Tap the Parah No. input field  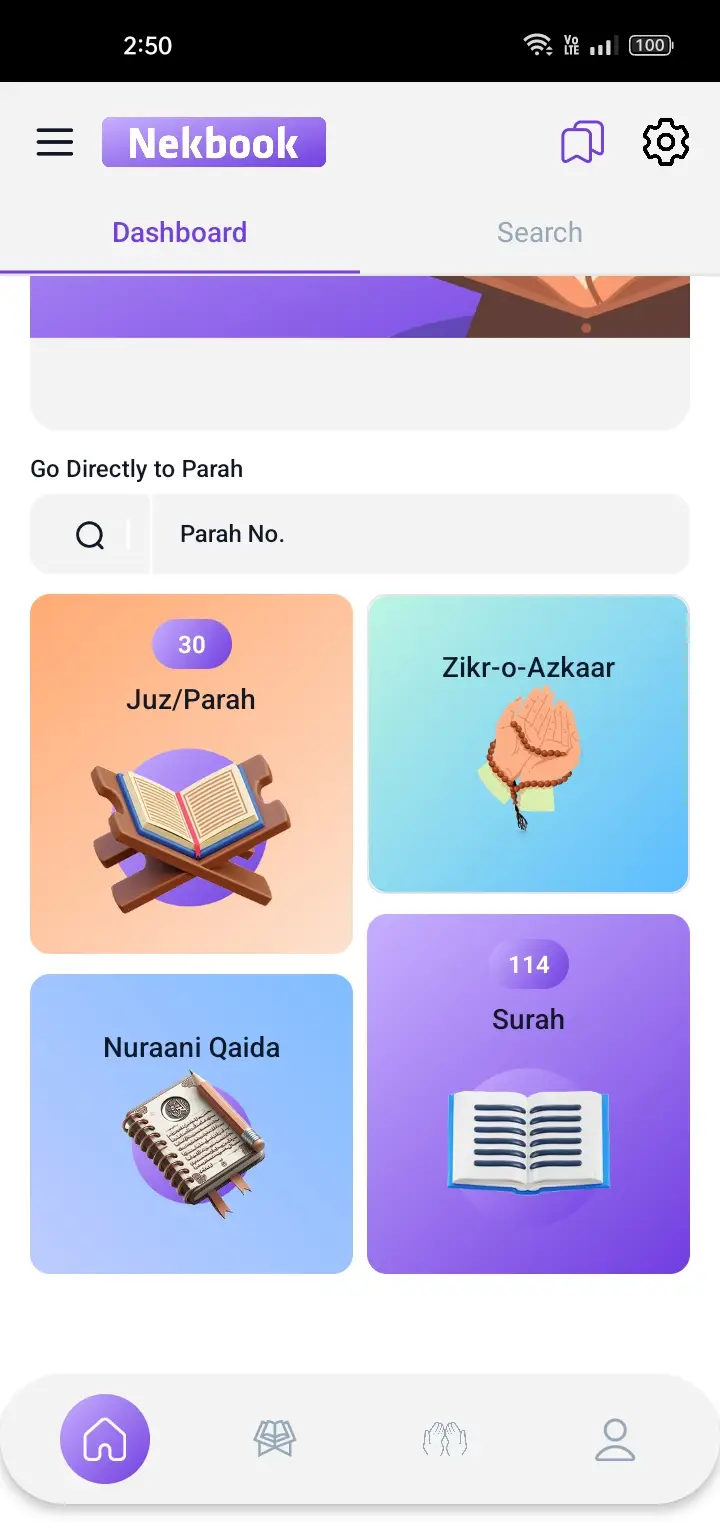[420, 533]
